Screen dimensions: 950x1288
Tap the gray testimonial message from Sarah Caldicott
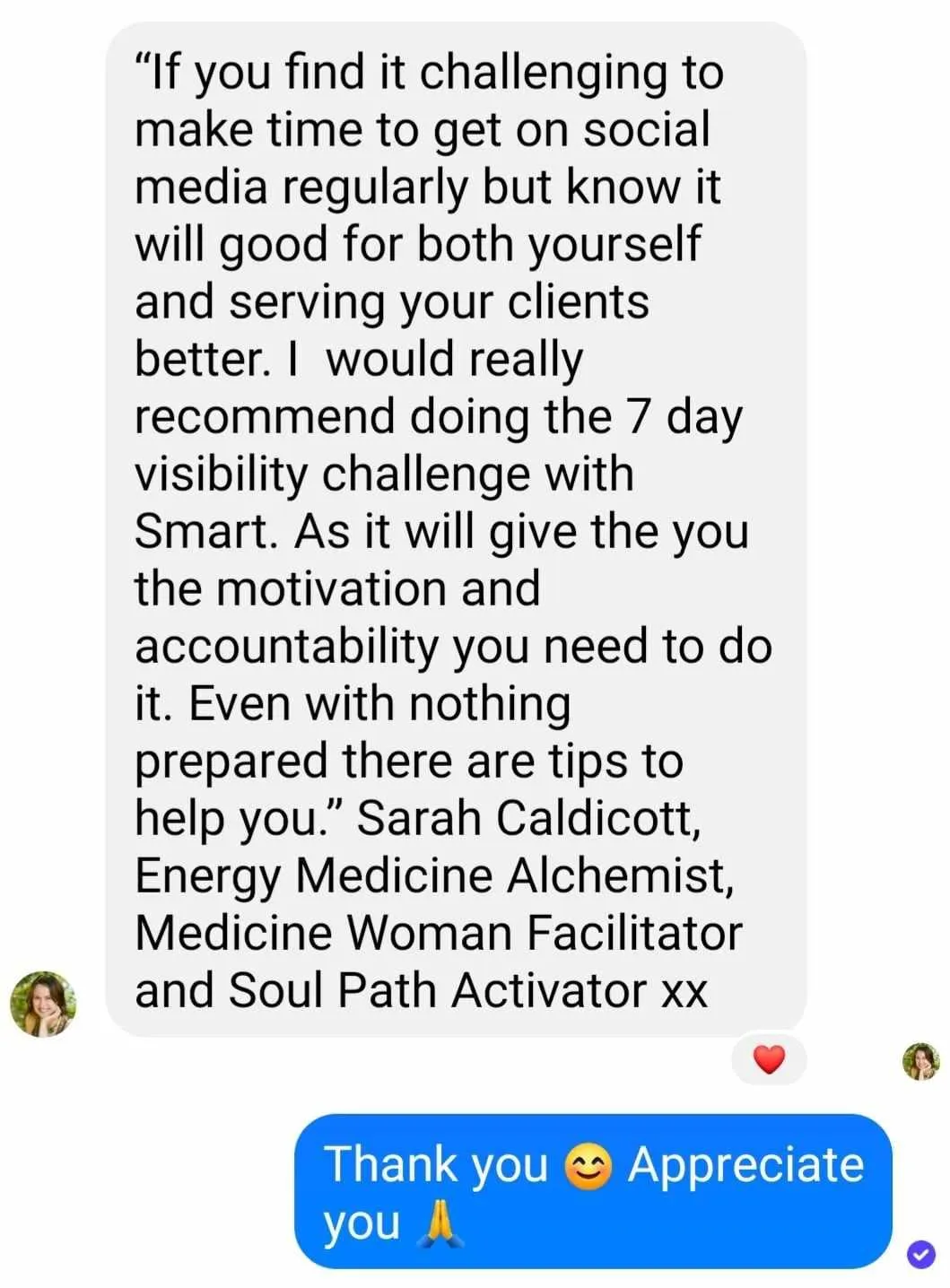click(456, 529)
